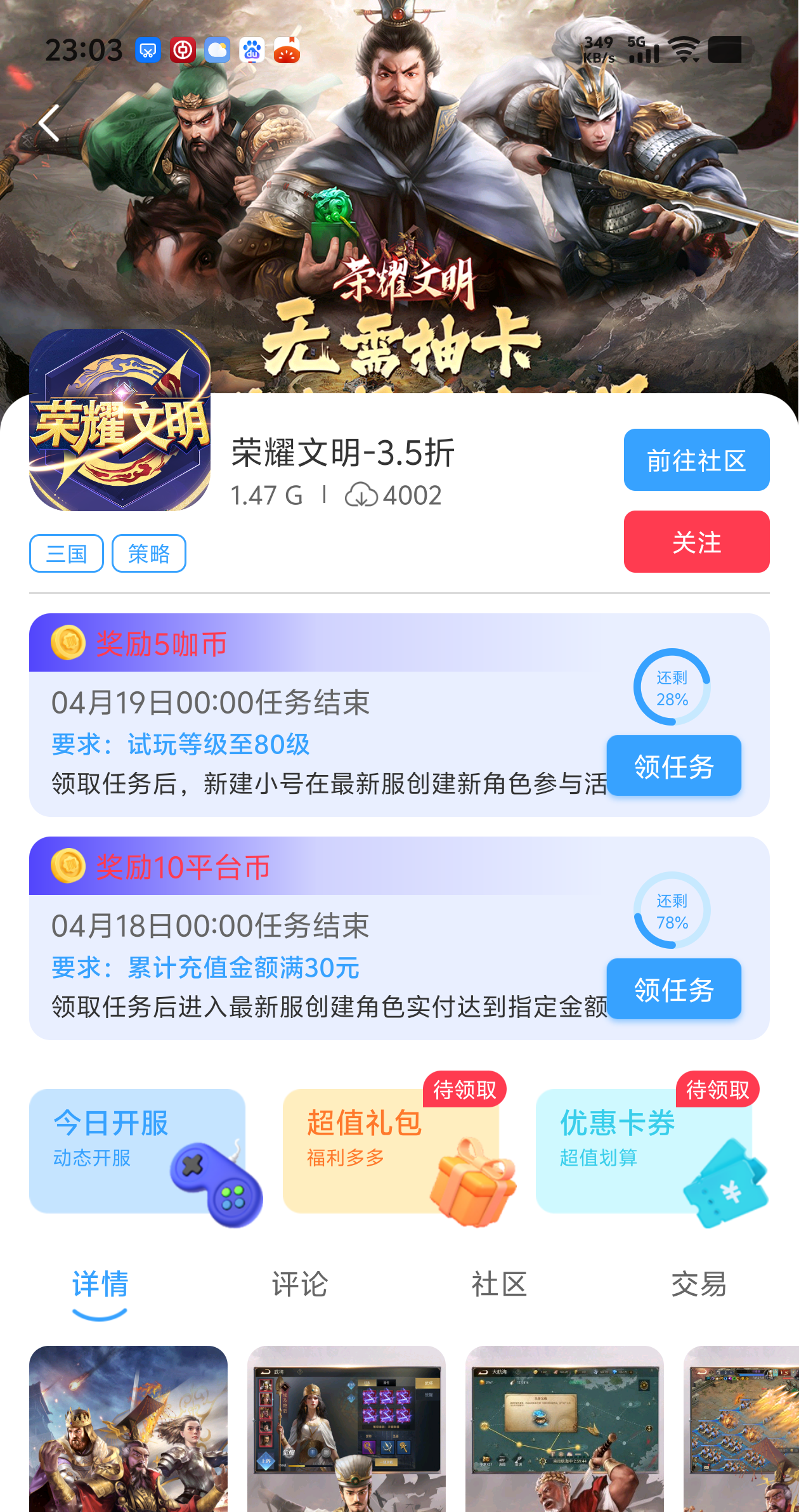
Task: Open the 今日开服 card
Action: pyautogui.click(x=137, y=1151)
